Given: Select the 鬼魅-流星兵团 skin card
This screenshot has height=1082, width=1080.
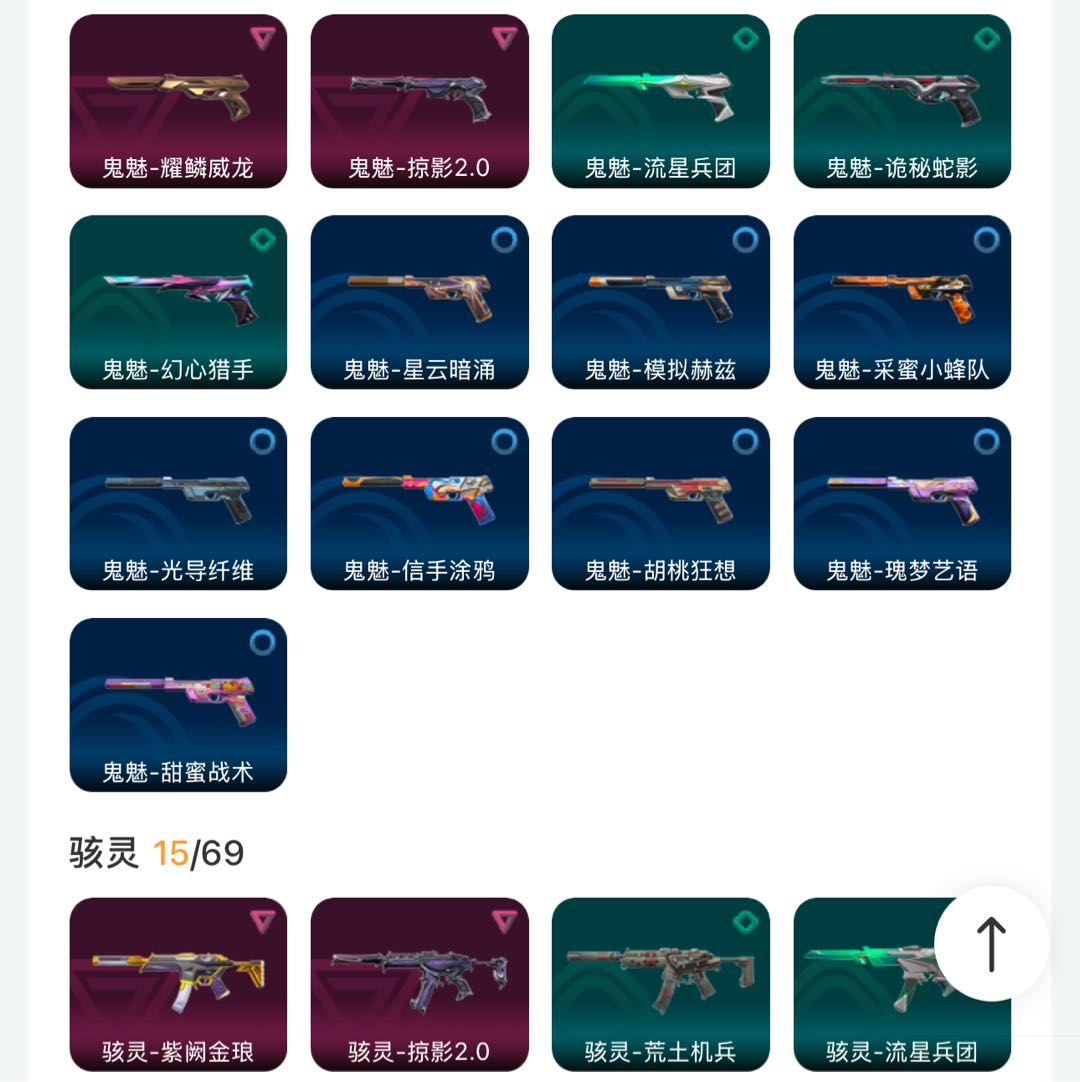Looking at the screenshot, I should click(660, 101).
